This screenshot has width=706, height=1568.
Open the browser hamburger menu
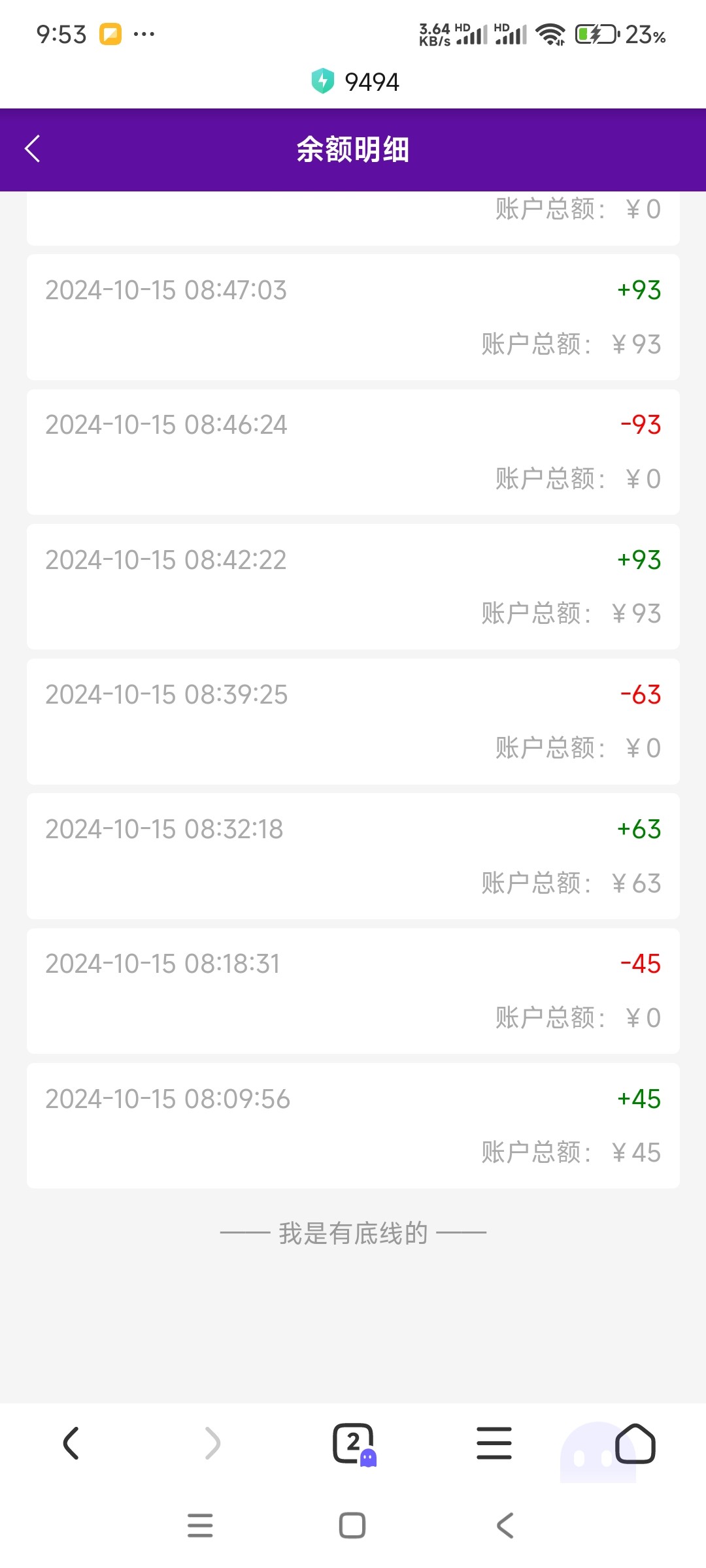(494, 1443)
